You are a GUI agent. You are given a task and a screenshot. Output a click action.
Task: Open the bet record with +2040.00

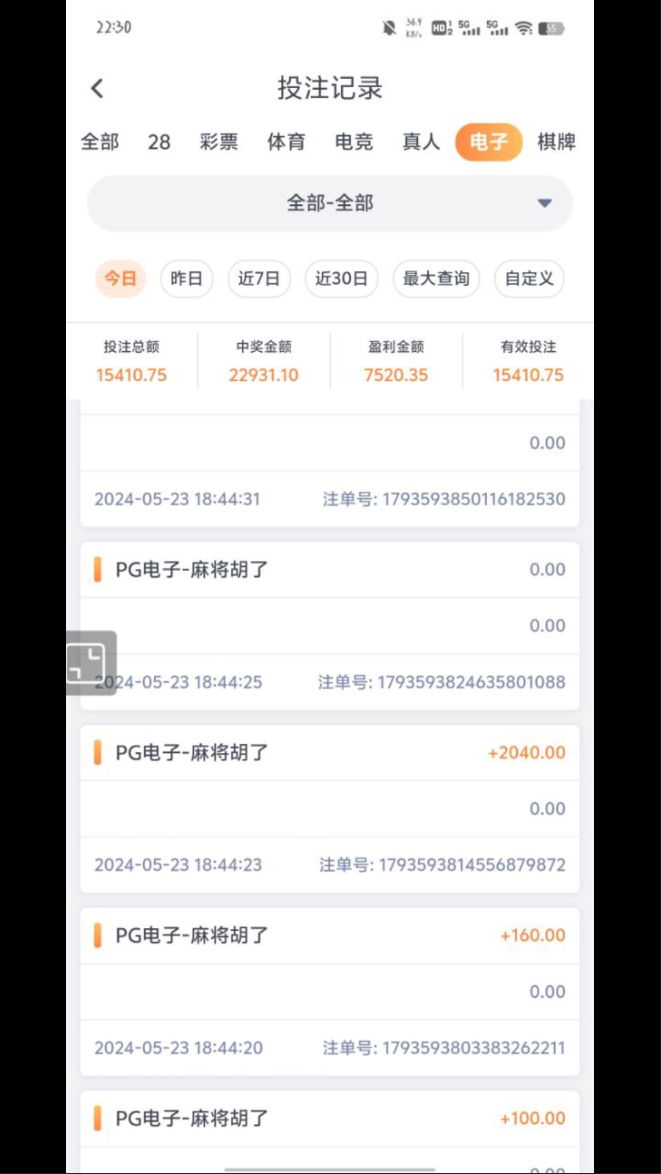(330, 809)
